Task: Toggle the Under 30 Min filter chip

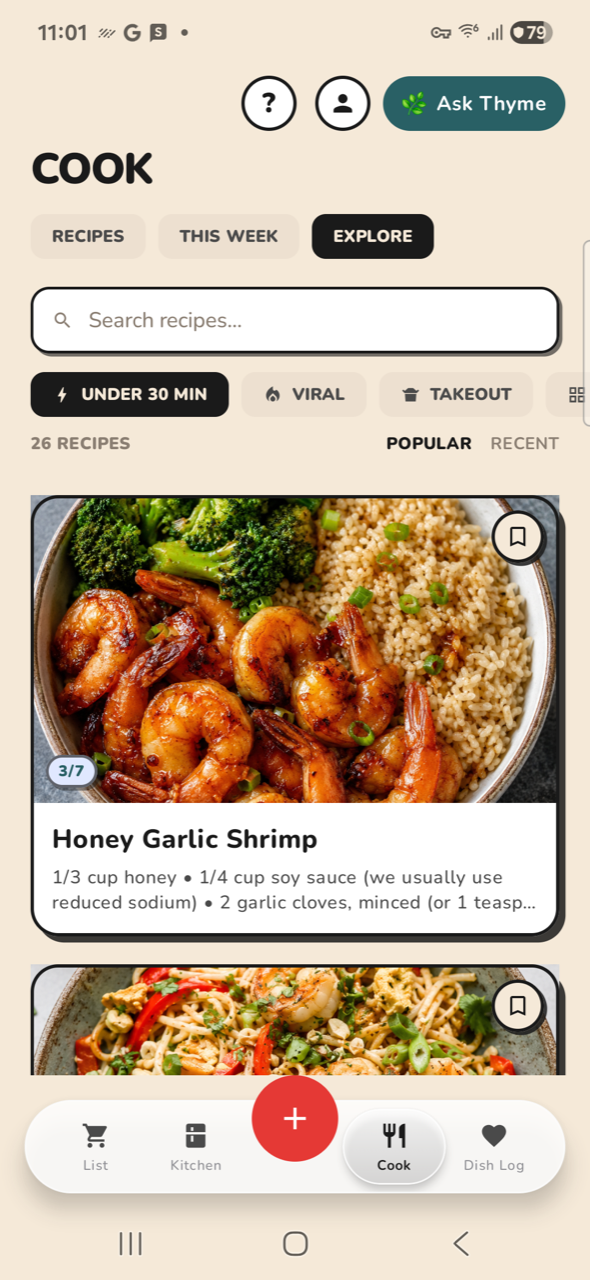Action: (x=130, y=394)
